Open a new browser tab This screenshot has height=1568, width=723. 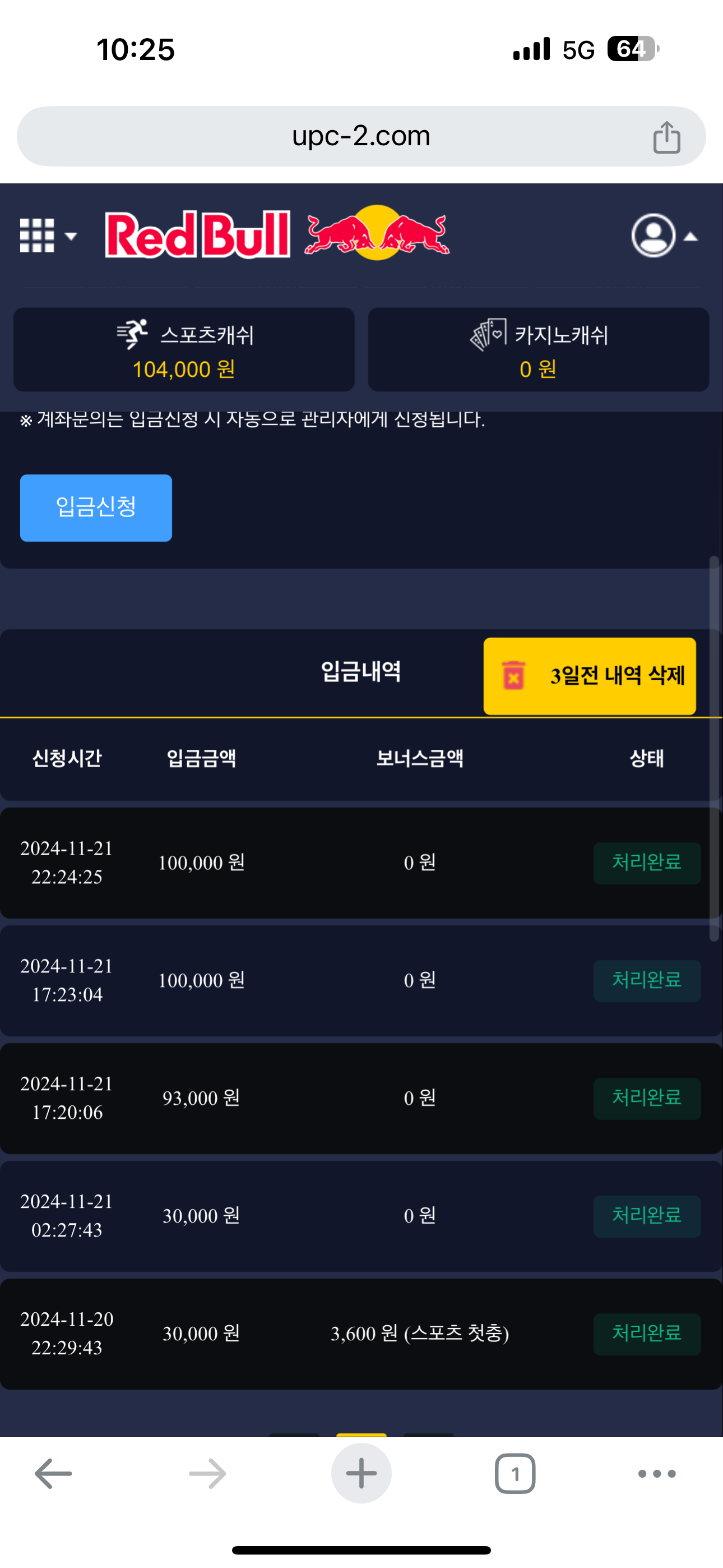click(x=361, y=1474)
